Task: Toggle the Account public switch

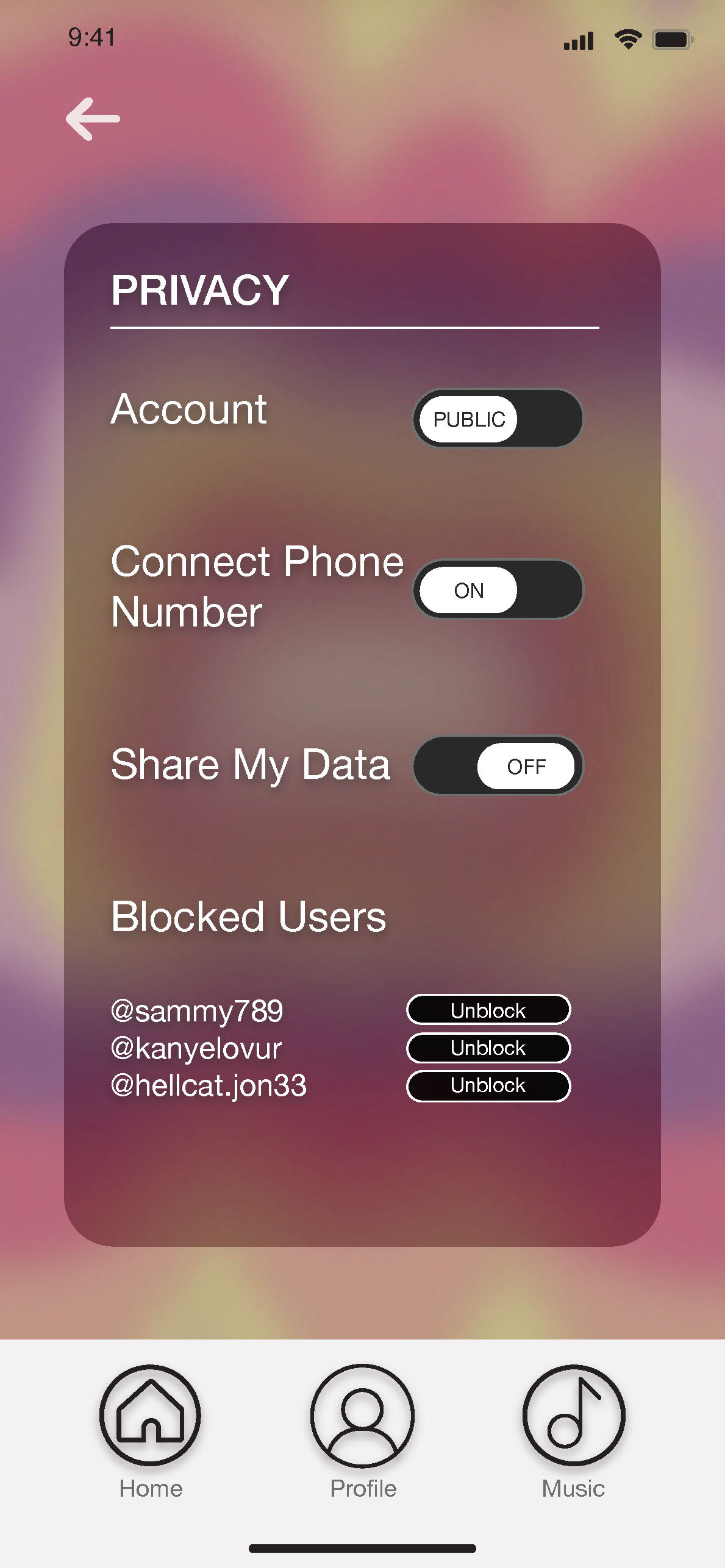Action: pos(498,419)
